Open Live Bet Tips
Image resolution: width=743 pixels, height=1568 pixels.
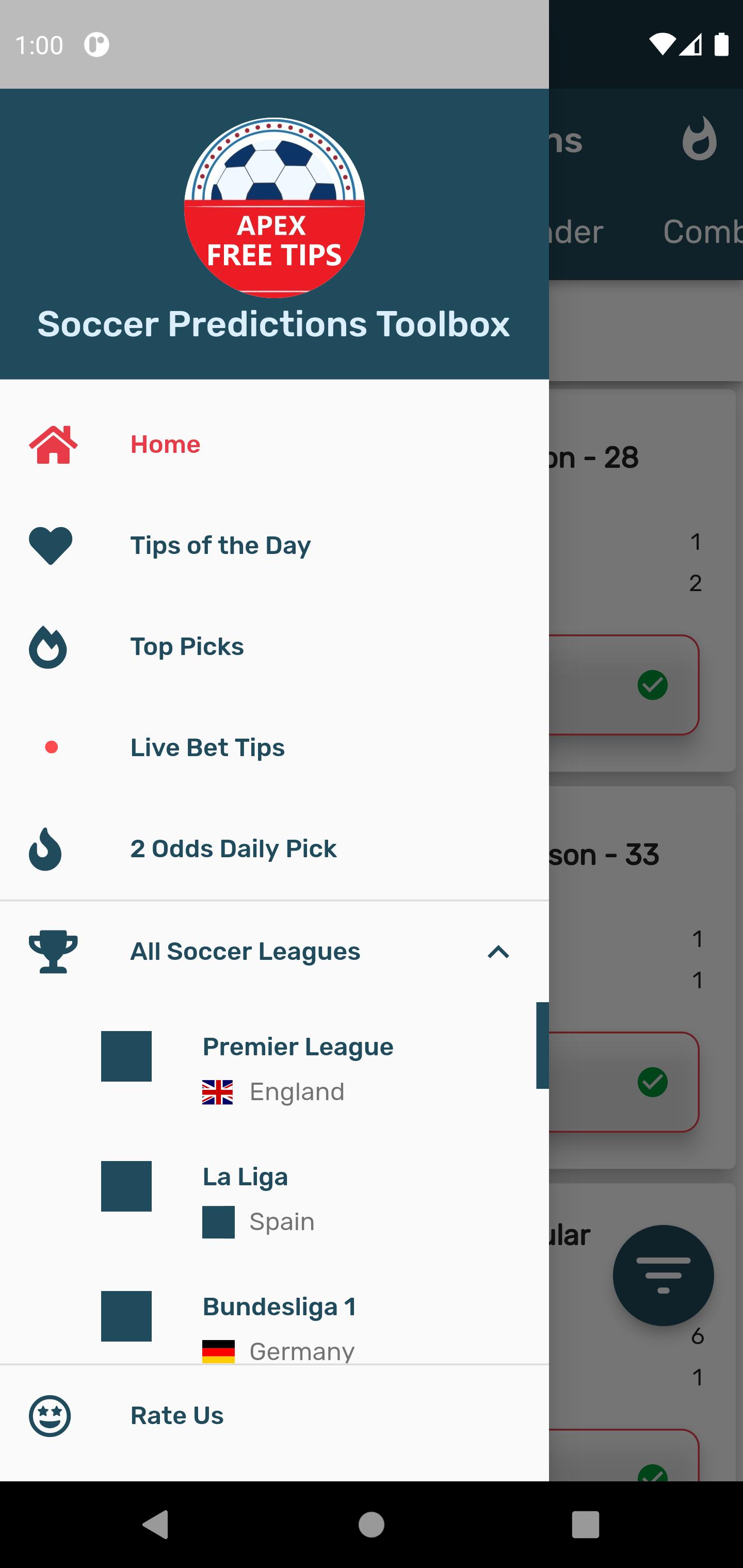click(274, 747)
